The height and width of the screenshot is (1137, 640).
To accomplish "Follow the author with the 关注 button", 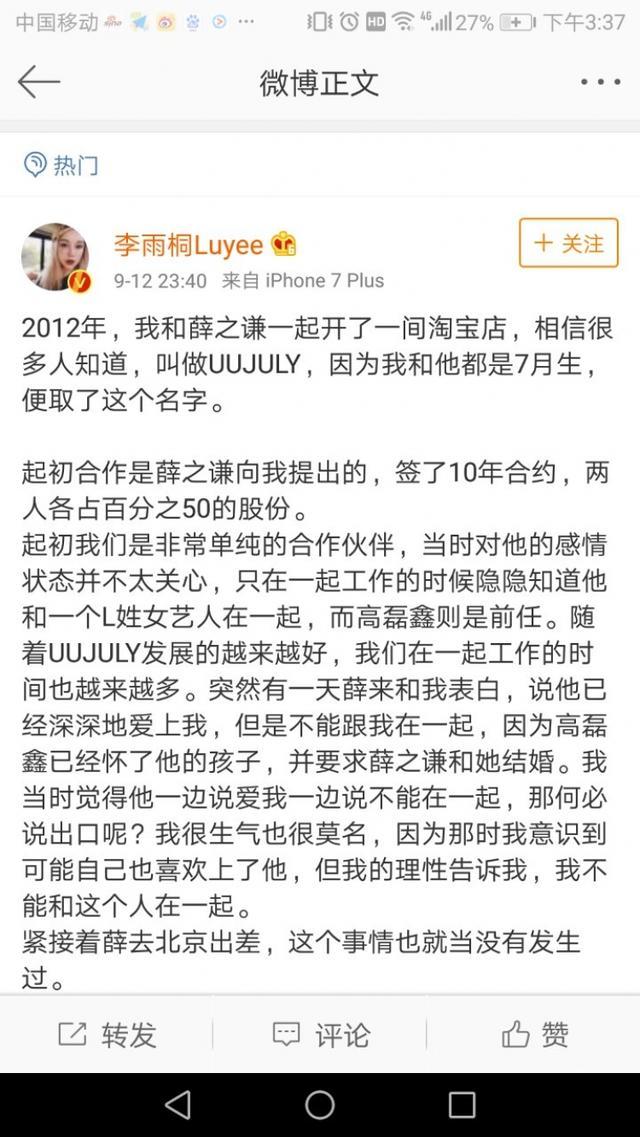I will coord(569,243).
